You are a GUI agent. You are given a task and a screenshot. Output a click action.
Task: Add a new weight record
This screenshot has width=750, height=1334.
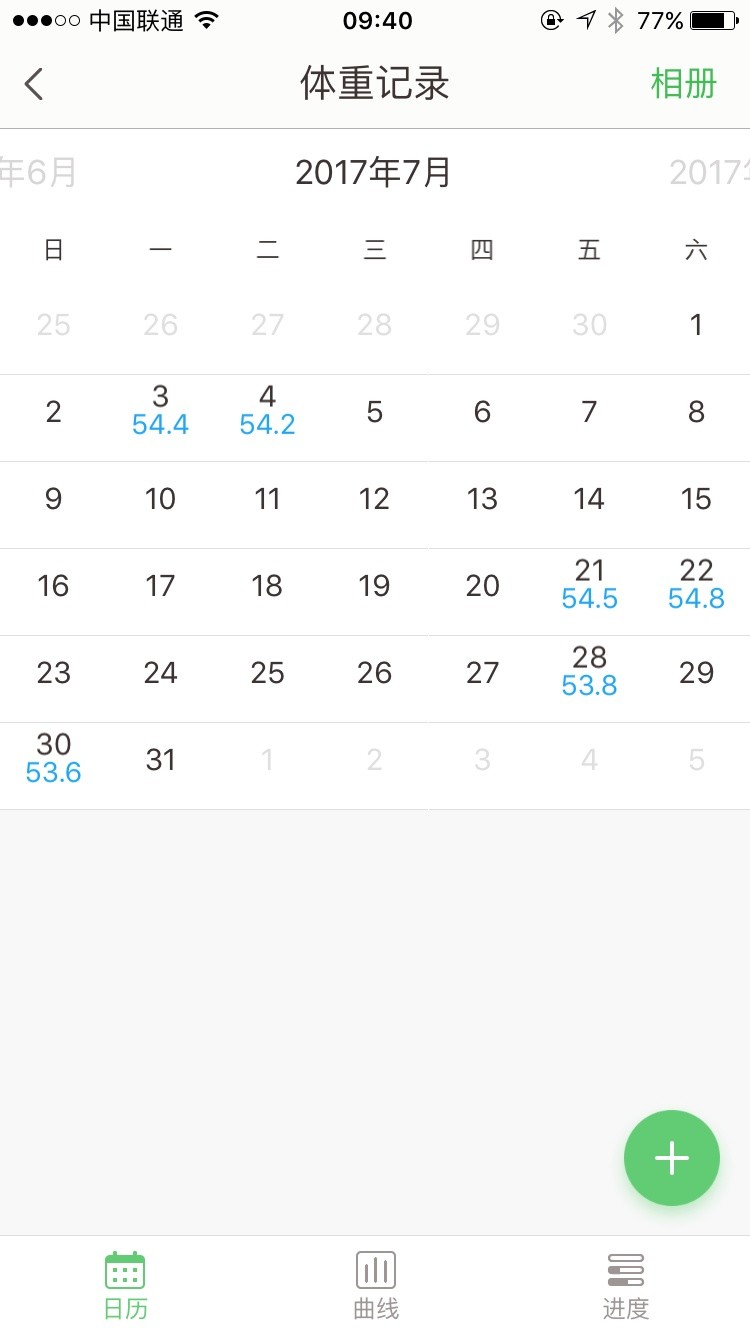pyautogui.click(x=672, y=1158)
